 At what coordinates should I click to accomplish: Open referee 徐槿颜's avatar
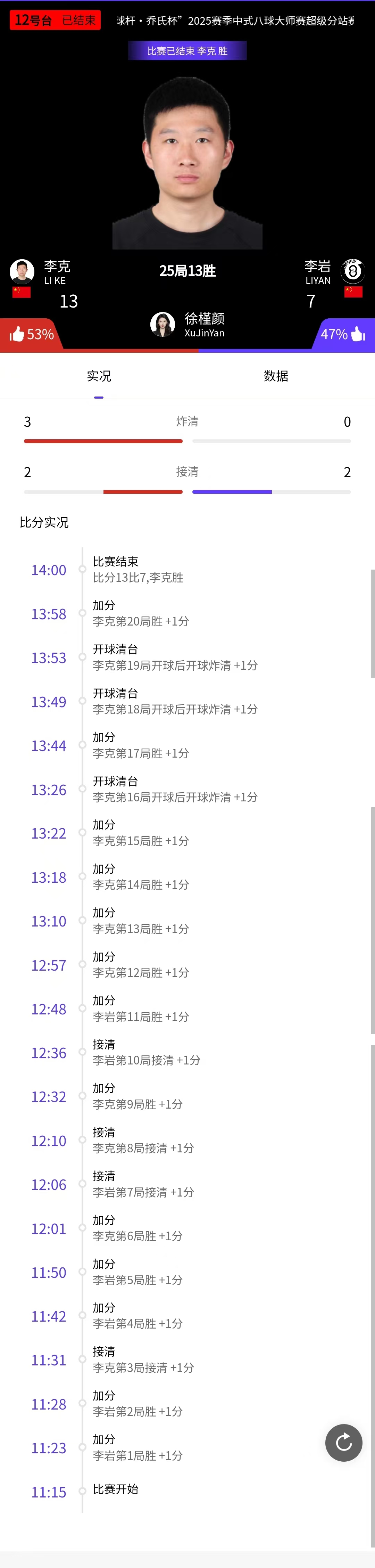click(x=162, y=325)
